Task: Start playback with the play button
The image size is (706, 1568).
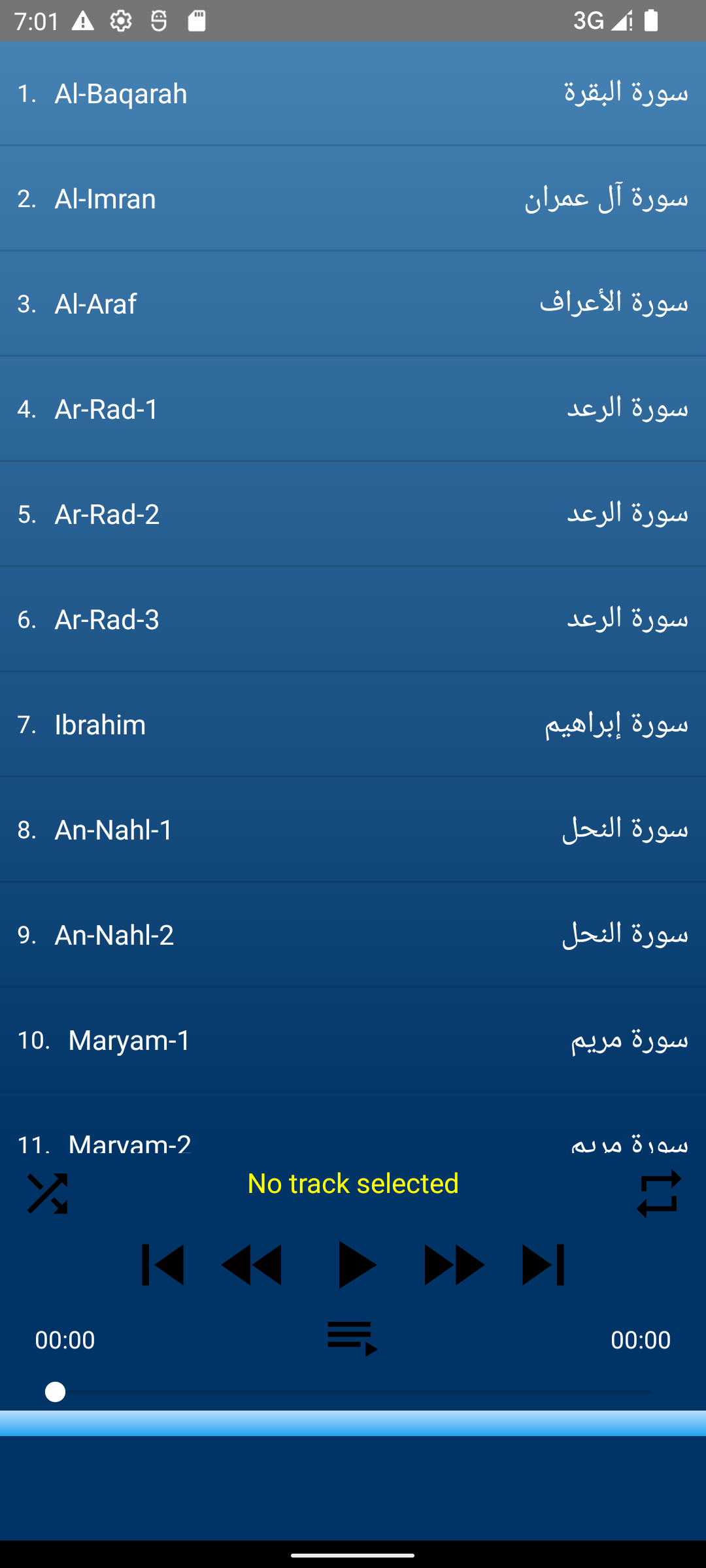Action: (x=356, y=1265)
